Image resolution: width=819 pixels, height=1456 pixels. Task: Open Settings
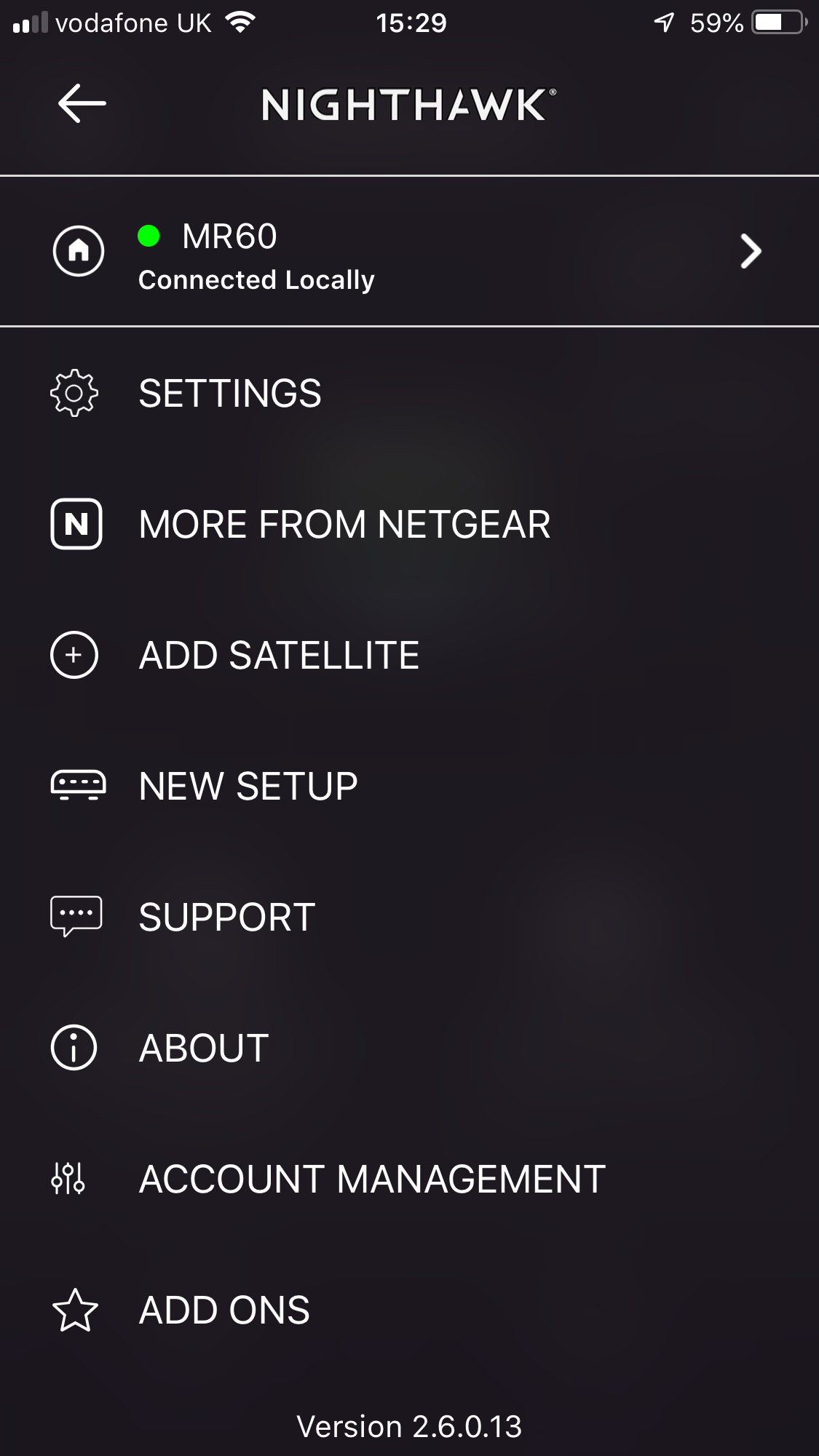[x=230, y=394]
